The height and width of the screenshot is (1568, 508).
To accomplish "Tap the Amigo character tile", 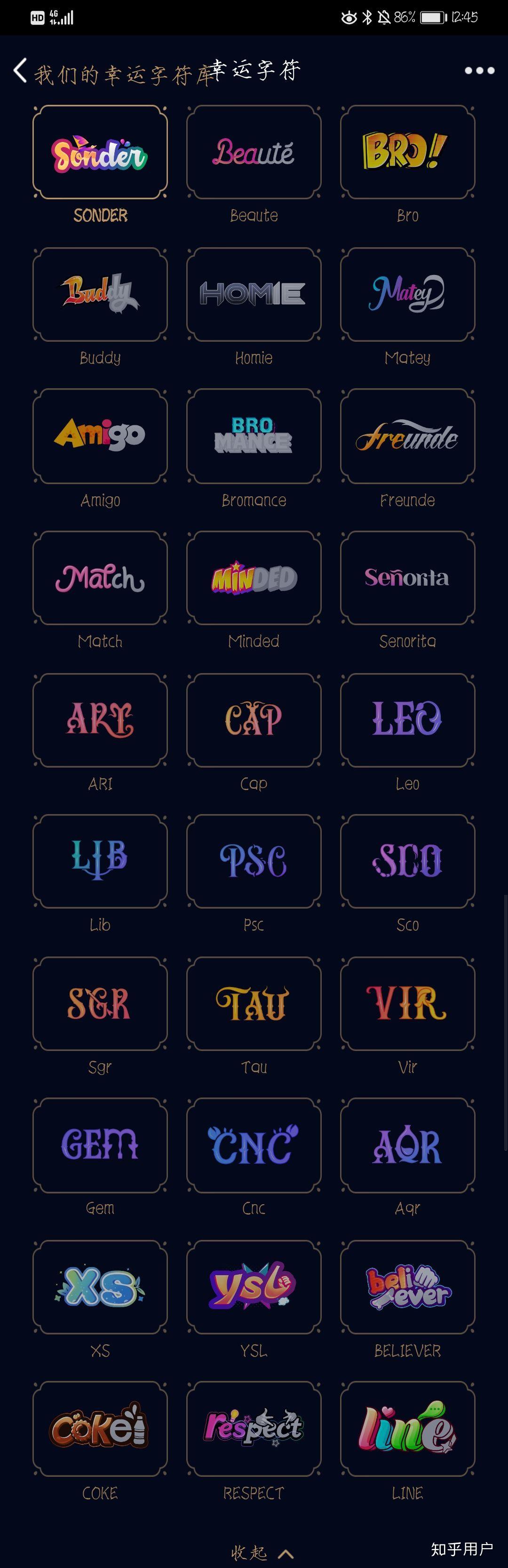I will (100, 436).
